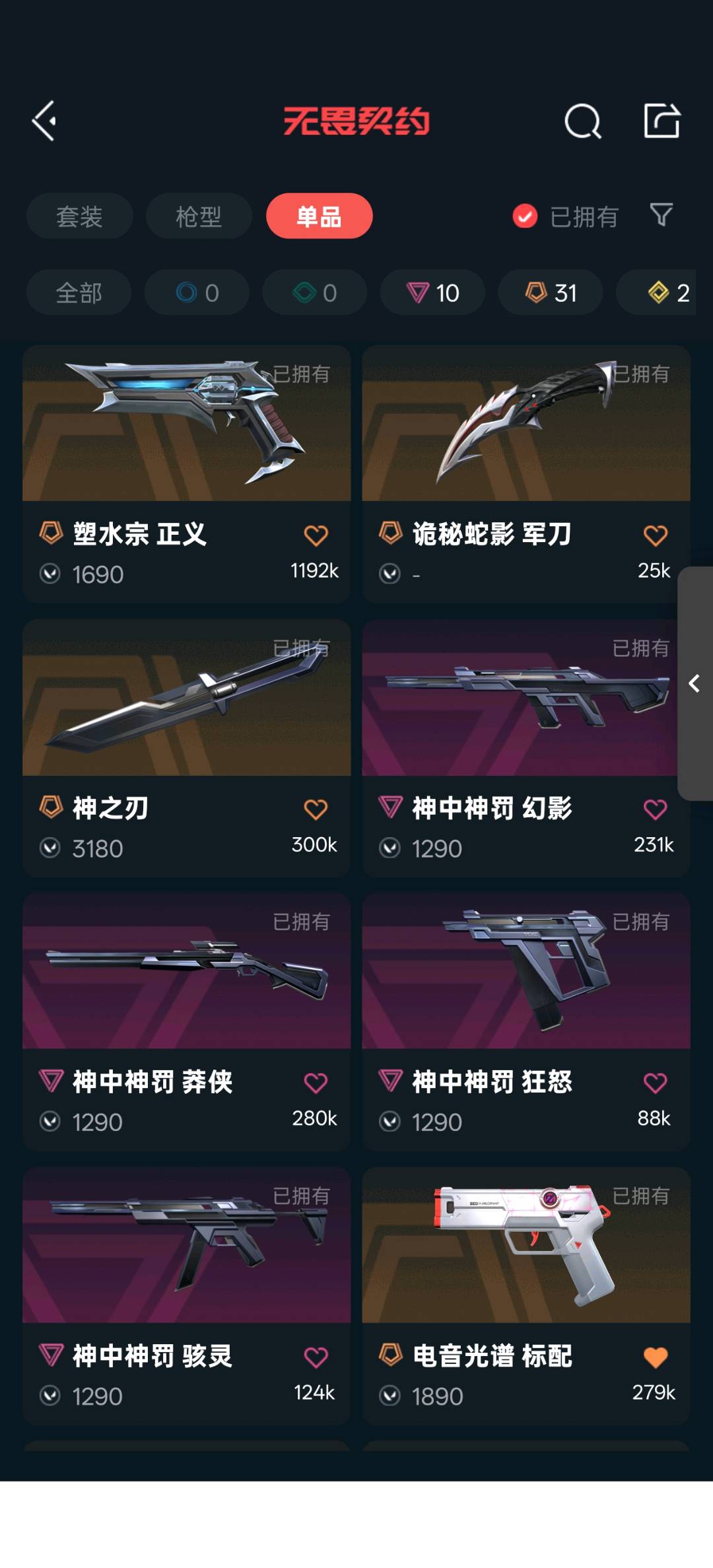Like the 神中神罚 幻影 skin
Screen dimensions: 713x1568
pyautogui.click(x=655, y=809)
